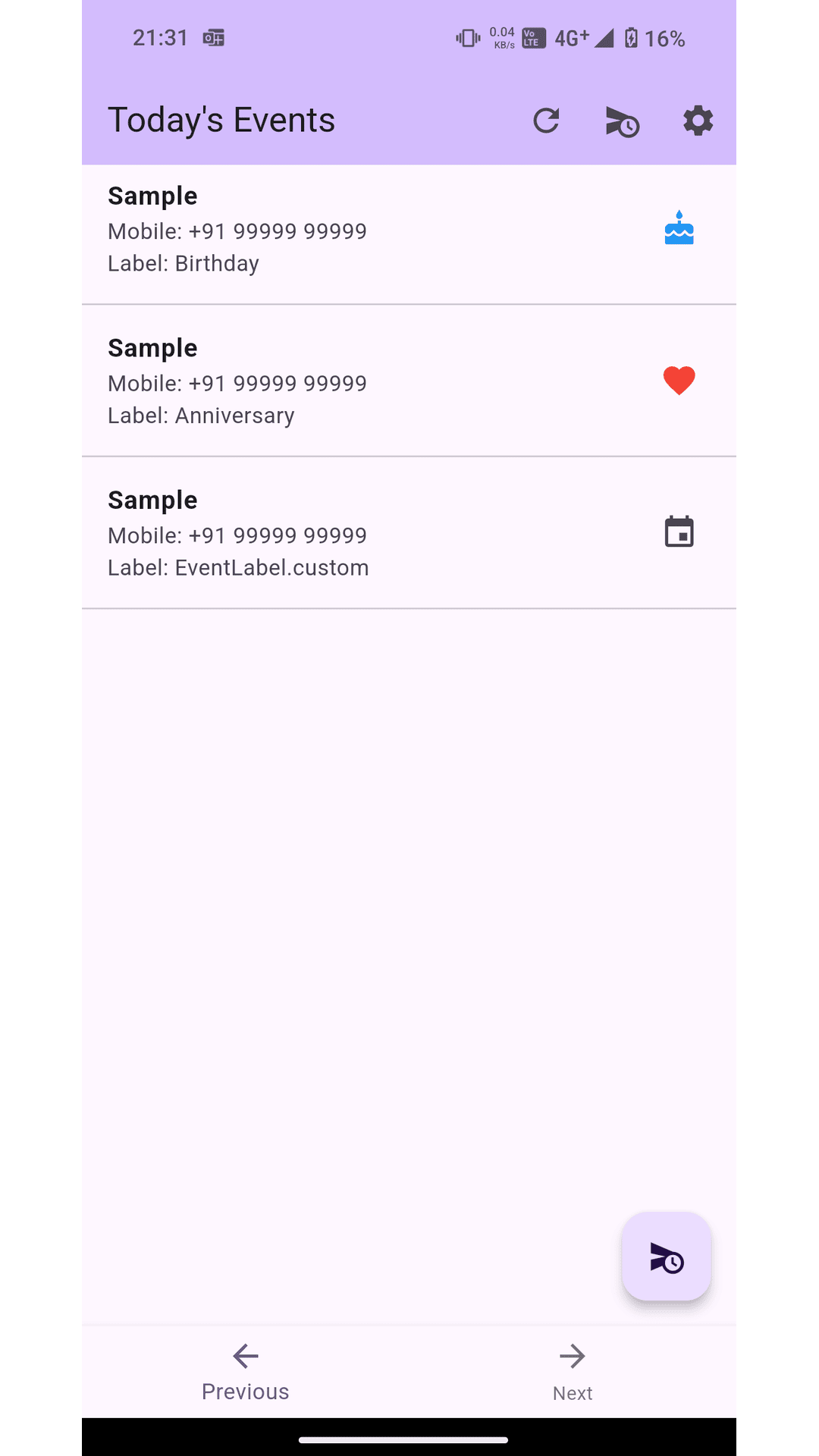The image size is (819, 1456).
Task: Tap the refresh icon in app bar
Action: [546, 121]
